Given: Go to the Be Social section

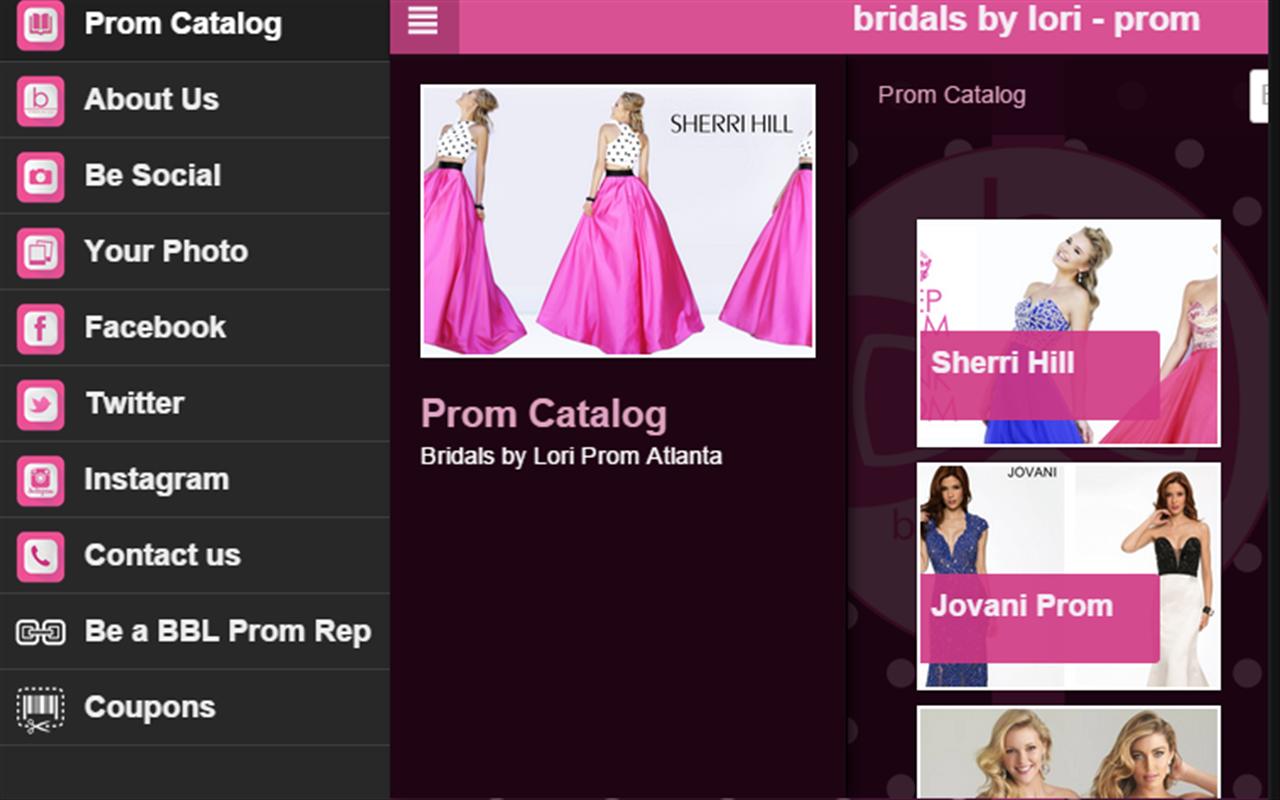Looking at the screenshot, I should pyautogui.click(x=152, y=175).
